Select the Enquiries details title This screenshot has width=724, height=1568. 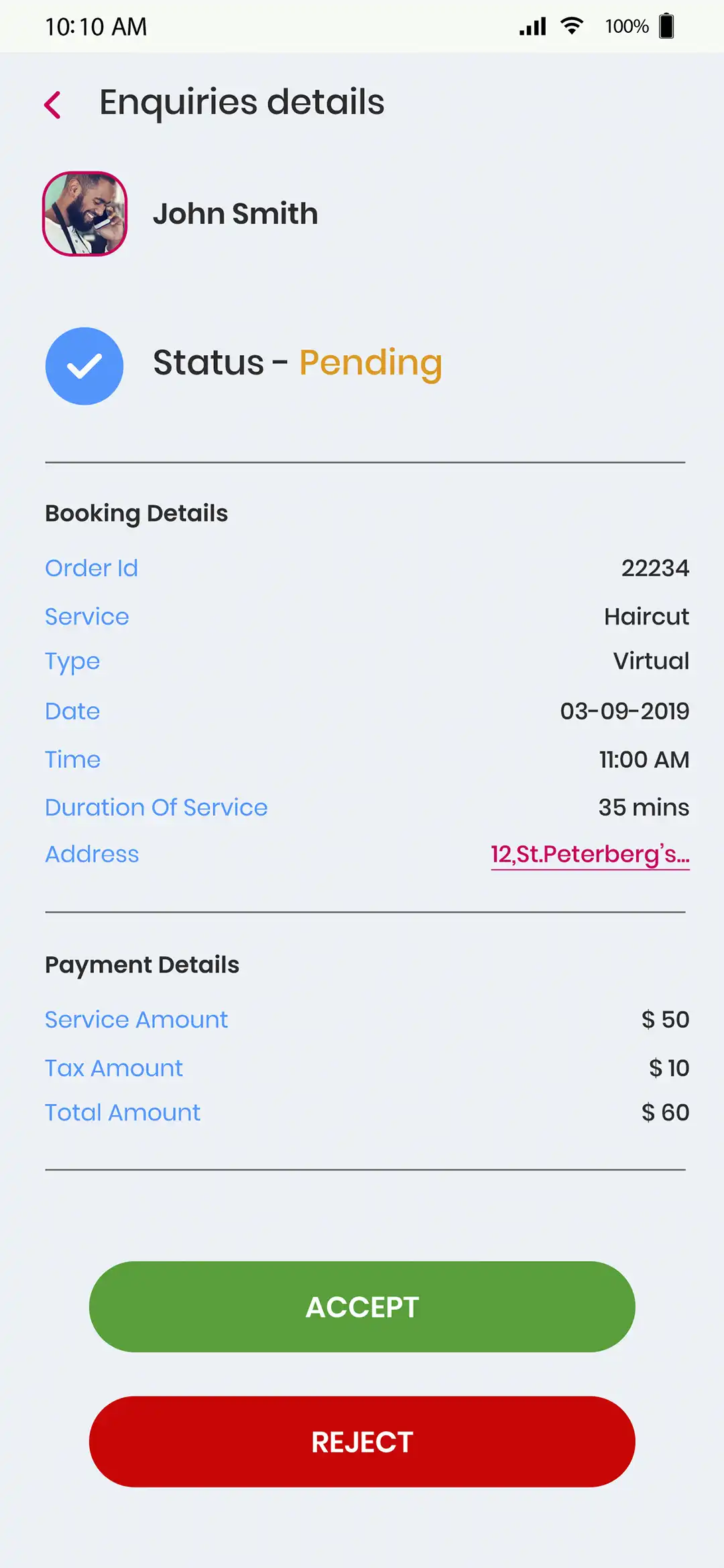point(242,102)
